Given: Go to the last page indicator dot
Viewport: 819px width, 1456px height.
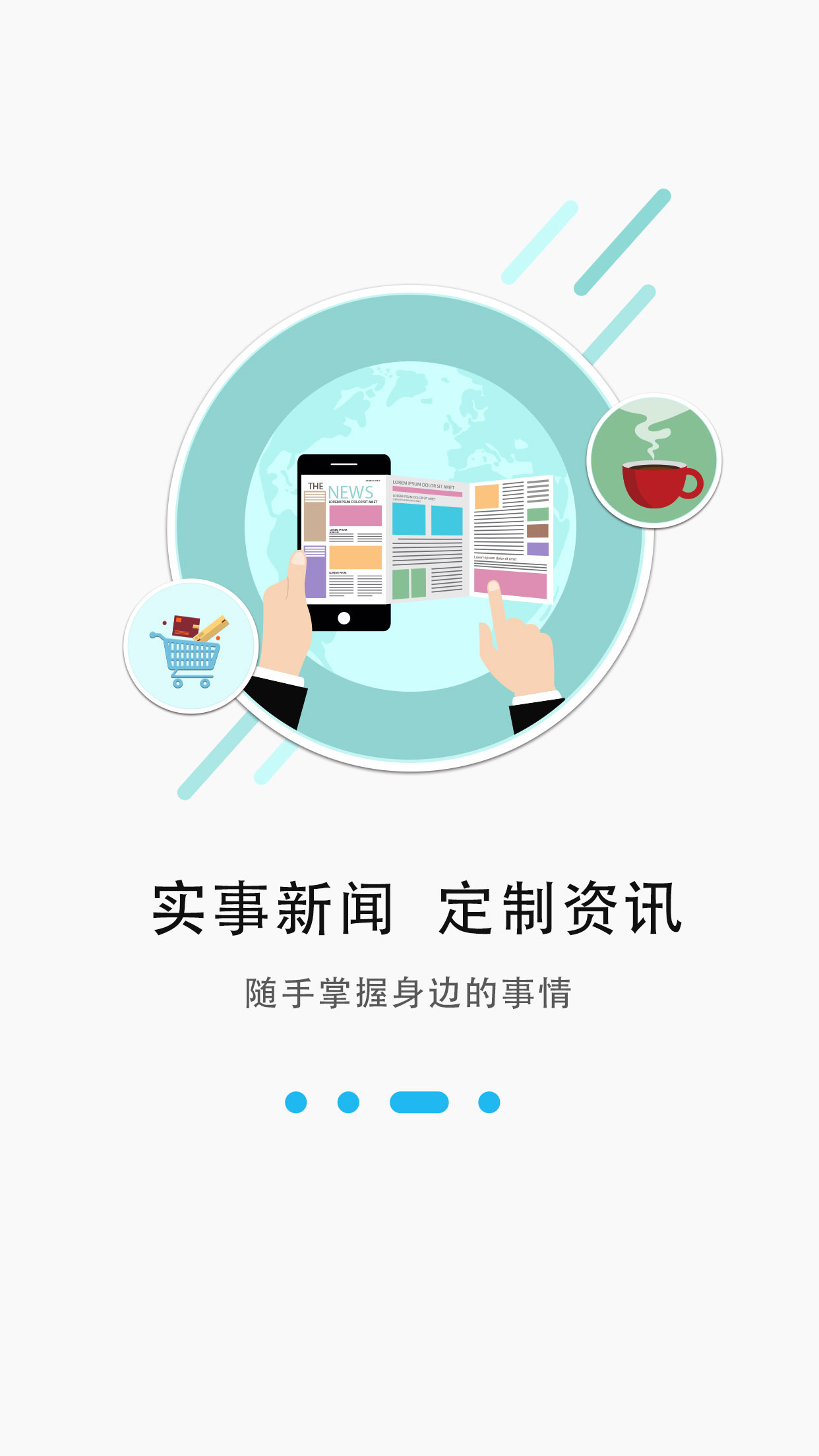Looking at the screenshot, I should pos(489,1102).
